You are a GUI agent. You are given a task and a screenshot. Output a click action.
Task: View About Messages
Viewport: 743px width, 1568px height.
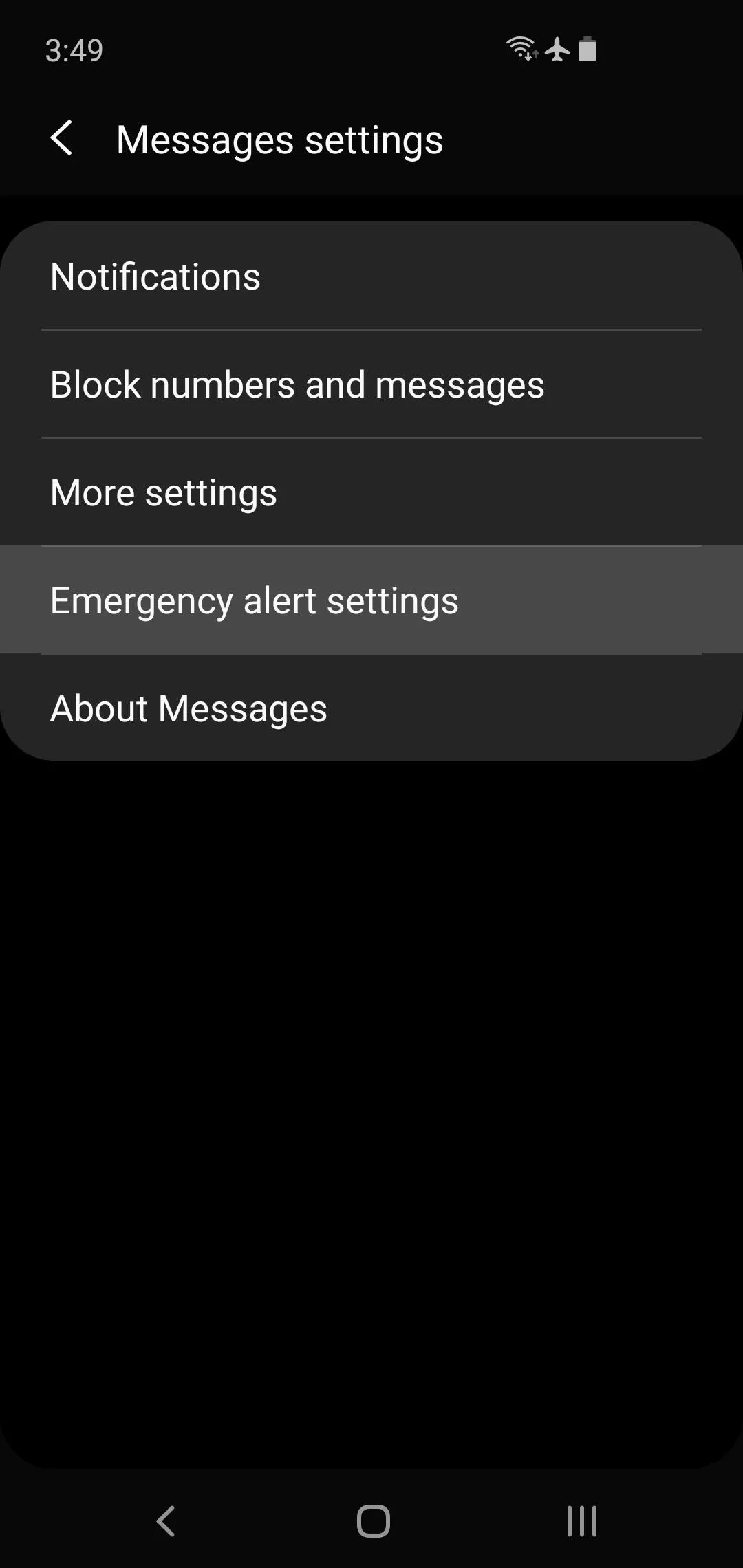(371, 708)
